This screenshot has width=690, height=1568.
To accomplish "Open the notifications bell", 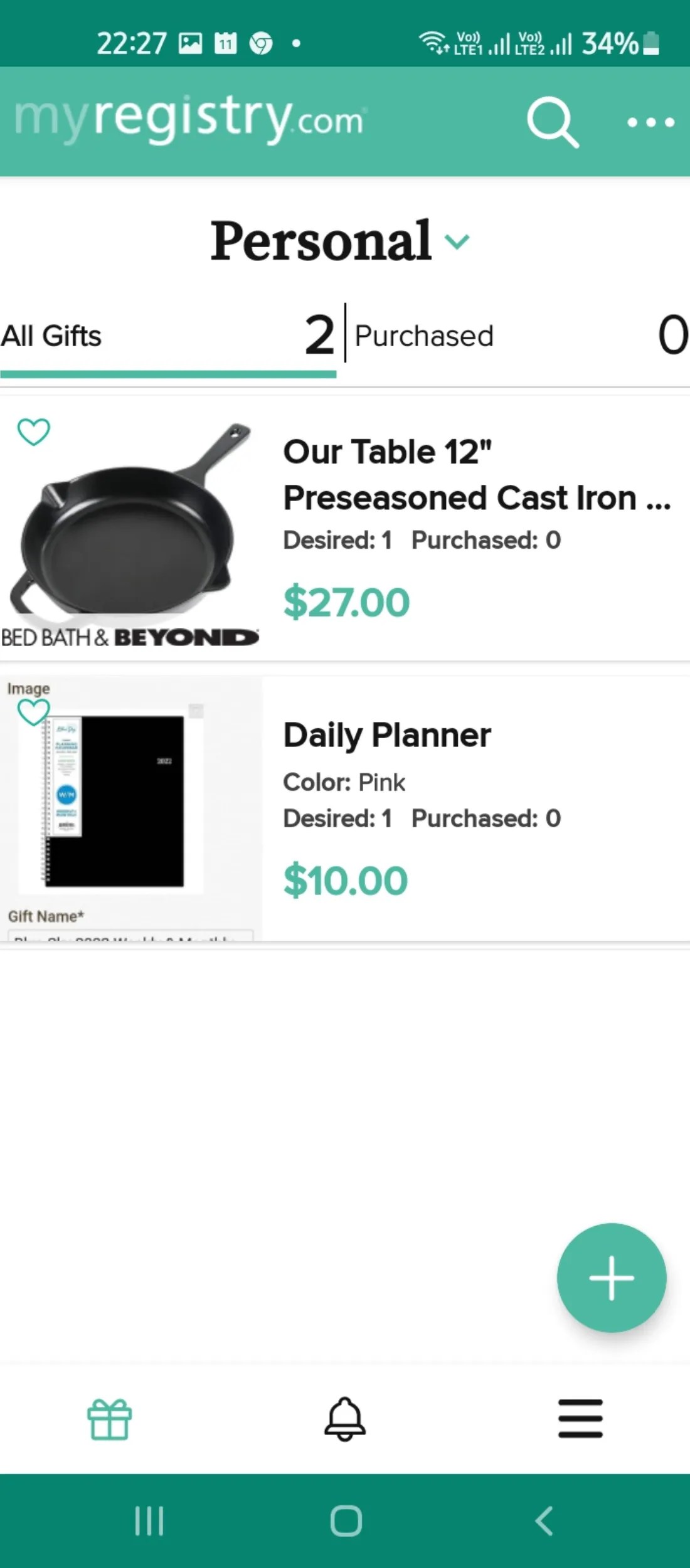I will pos(344,1419).
